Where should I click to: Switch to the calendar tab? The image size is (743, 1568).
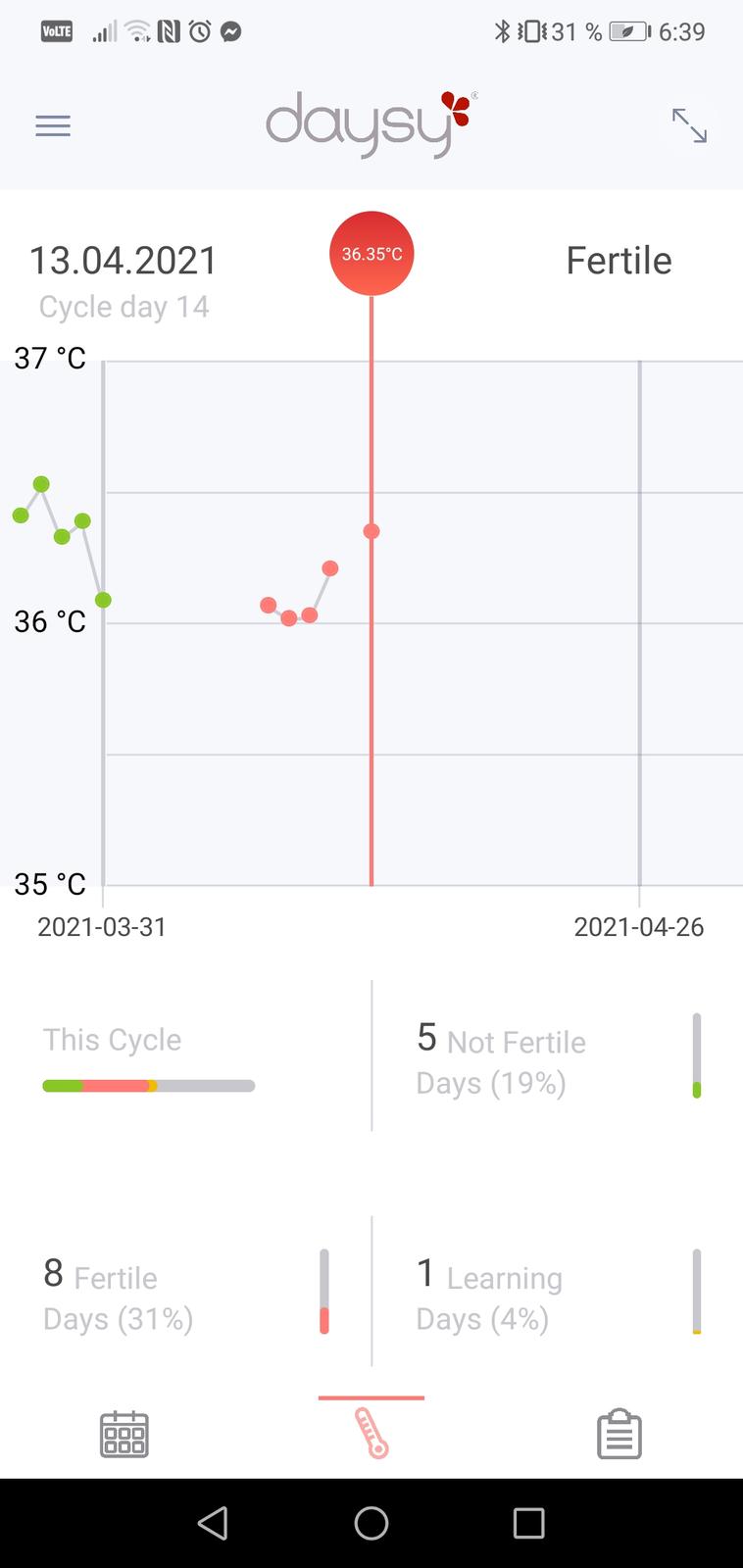[124, 1435]
